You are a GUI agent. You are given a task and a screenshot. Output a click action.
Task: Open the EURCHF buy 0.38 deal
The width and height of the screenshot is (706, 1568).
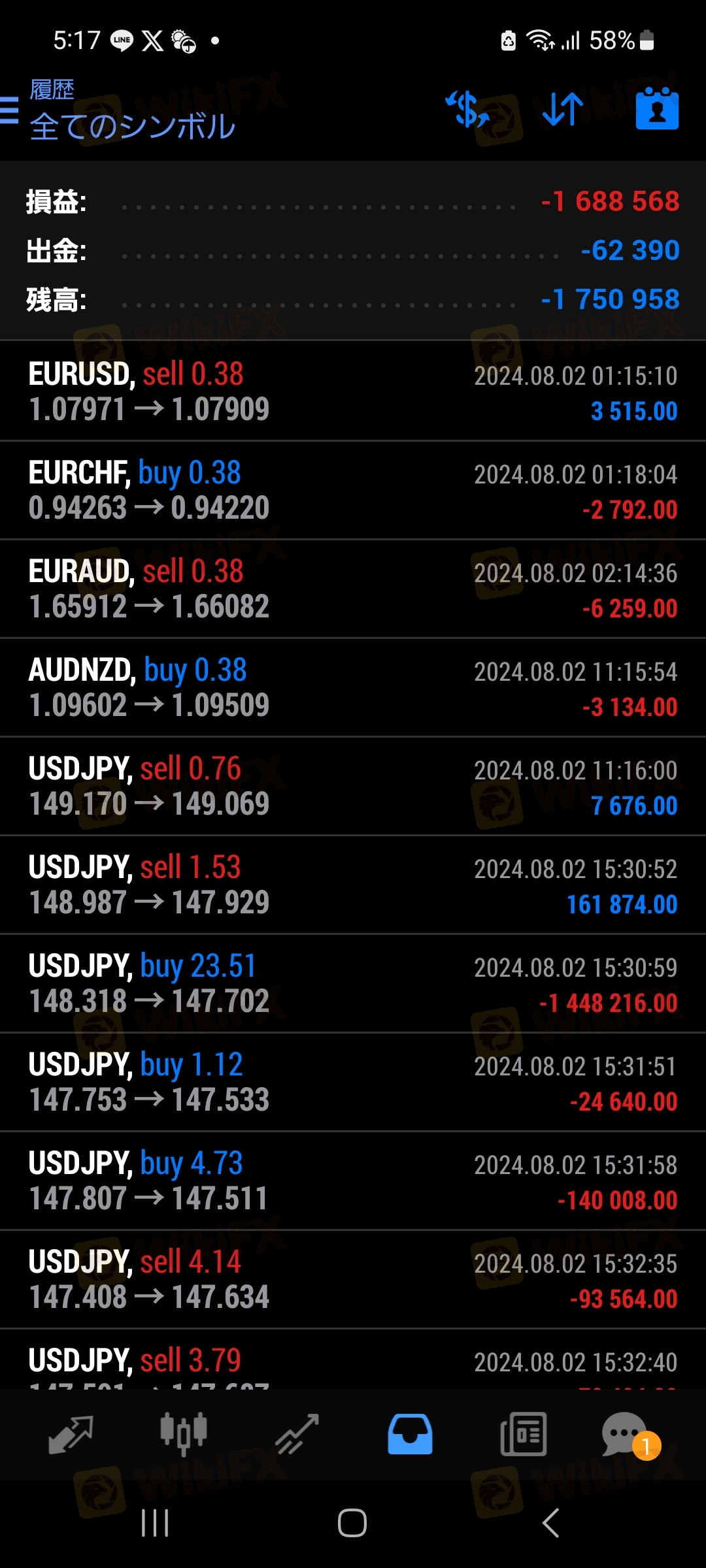pos(353,490)
